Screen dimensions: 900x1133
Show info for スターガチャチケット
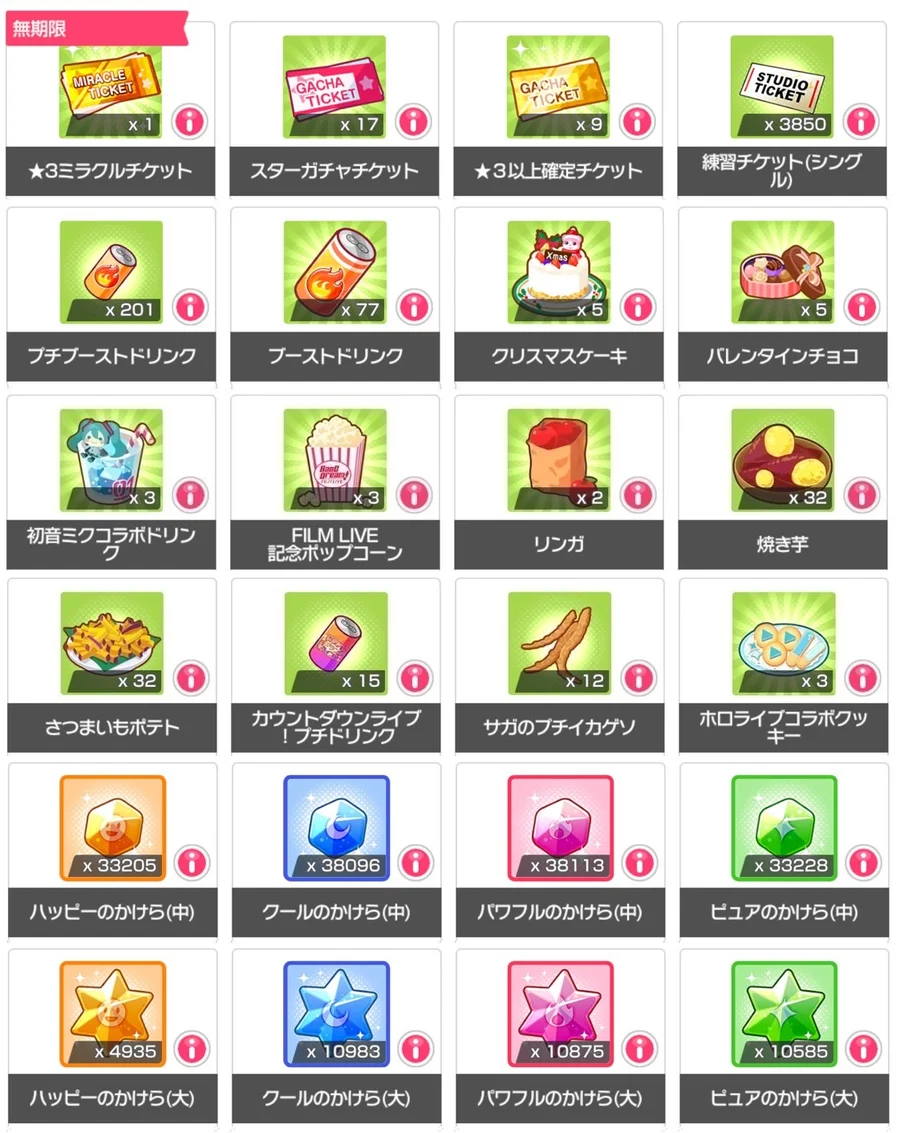tap(414, 123)
